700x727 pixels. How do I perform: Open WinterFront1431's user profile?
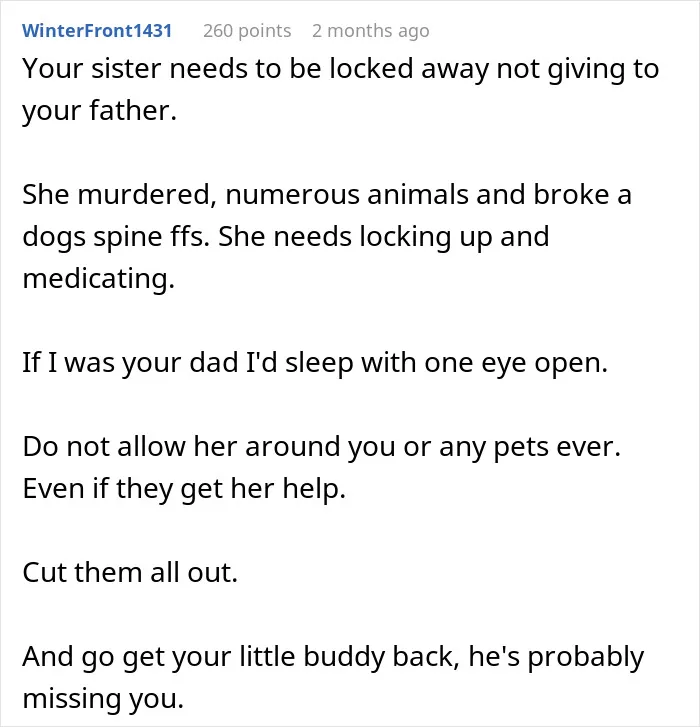[97, 31]
